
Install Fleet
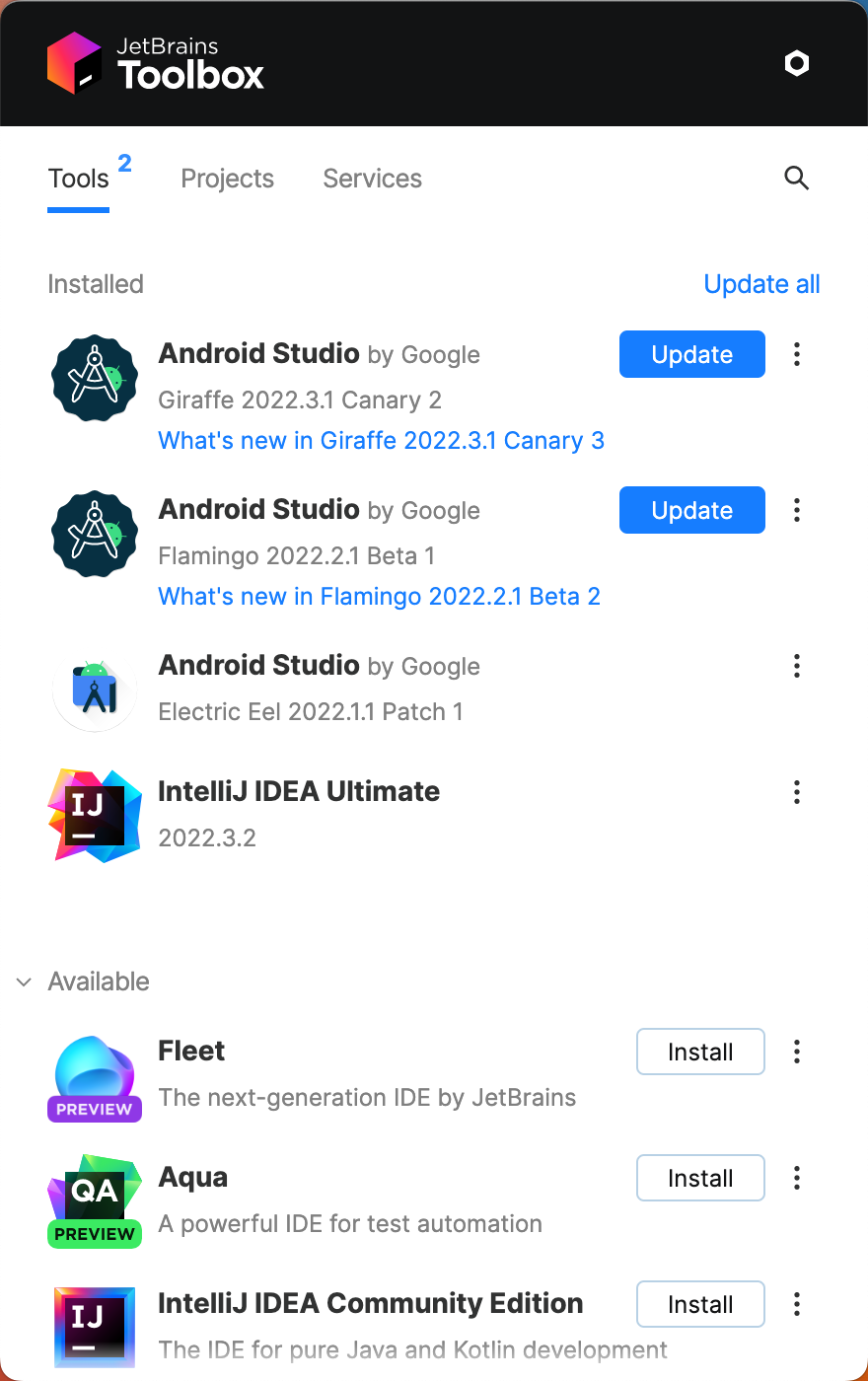pos(700,1052)
